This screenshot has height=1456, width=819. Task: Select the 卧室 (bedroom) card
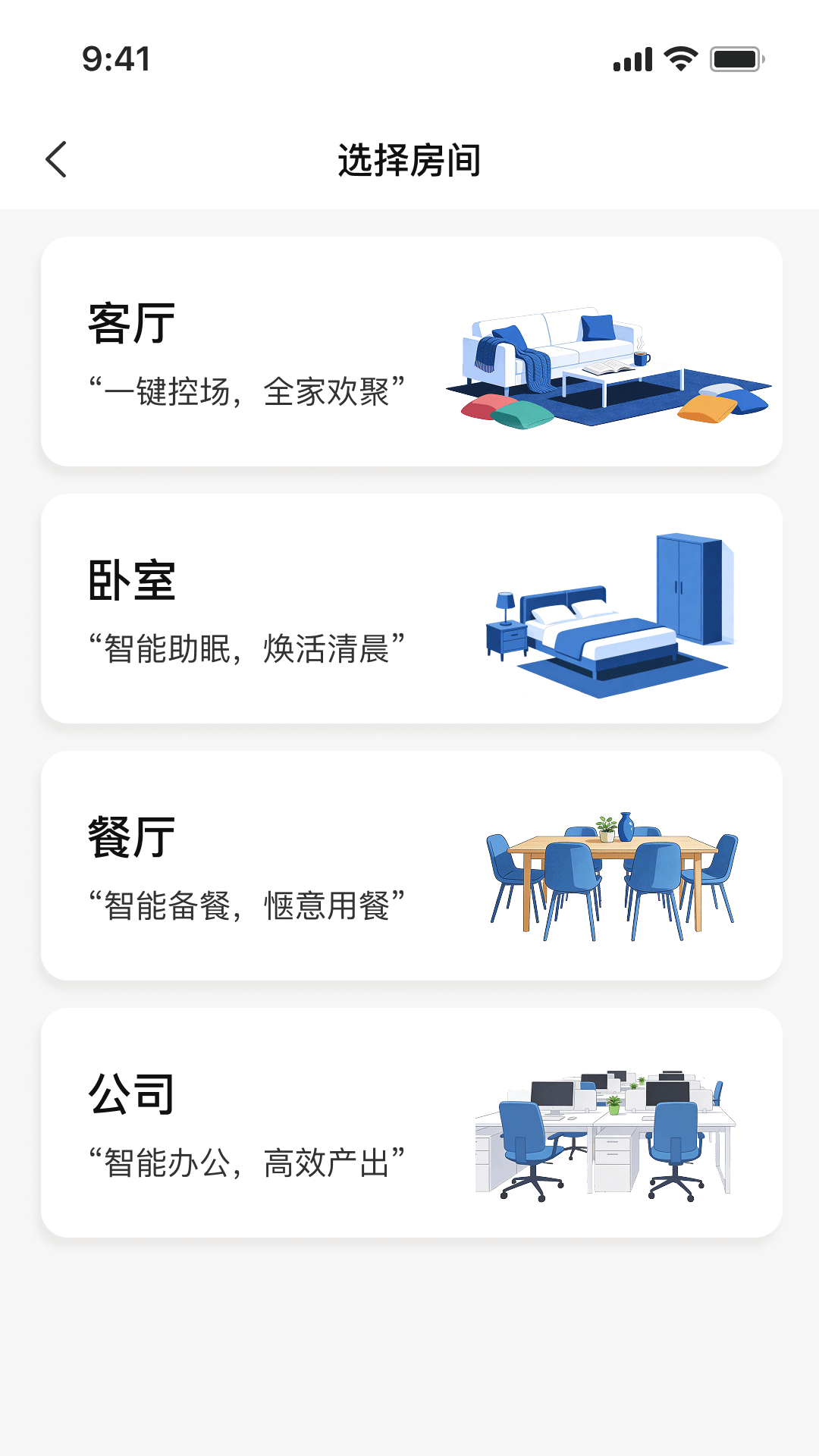tap(409, 607)
